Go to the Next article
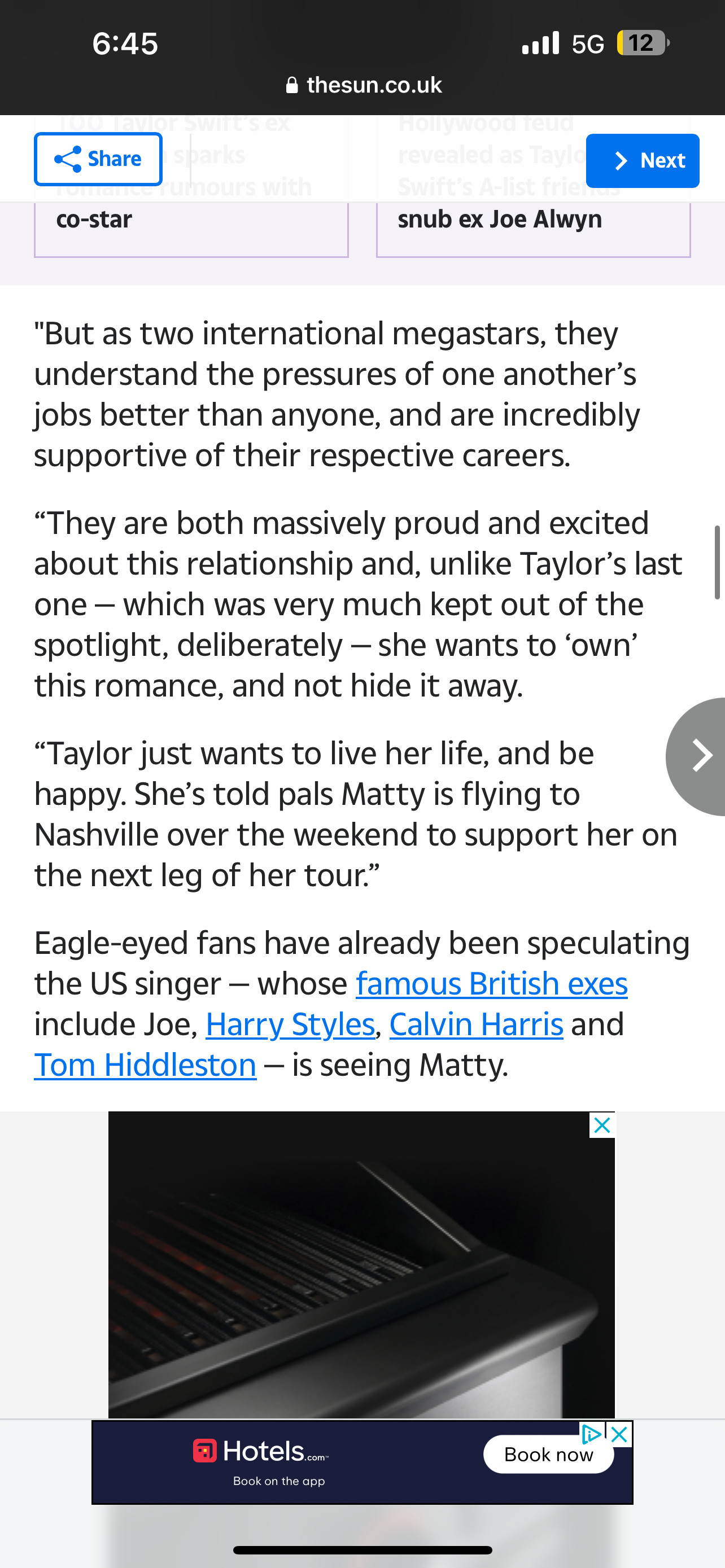The image size is (725, 1568). 642,161
